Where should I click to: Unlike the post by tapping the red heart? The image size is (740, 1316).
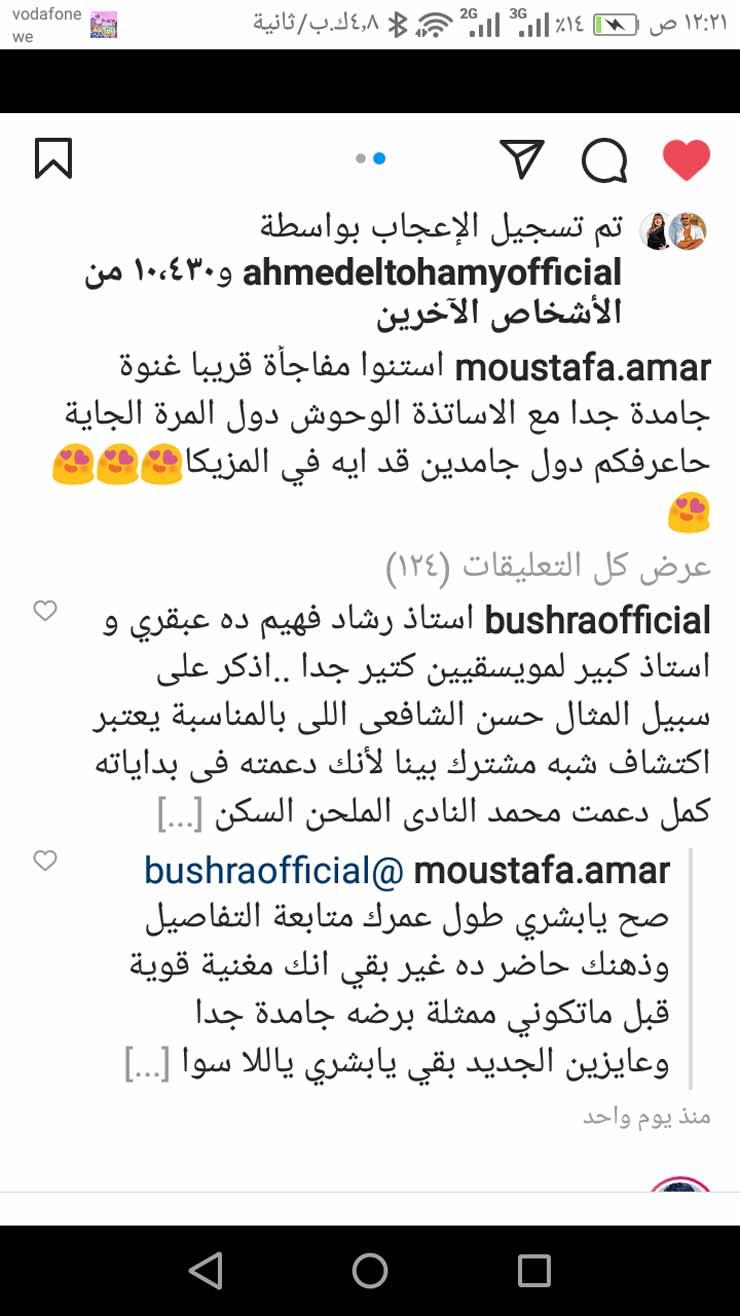coord(687,158)
